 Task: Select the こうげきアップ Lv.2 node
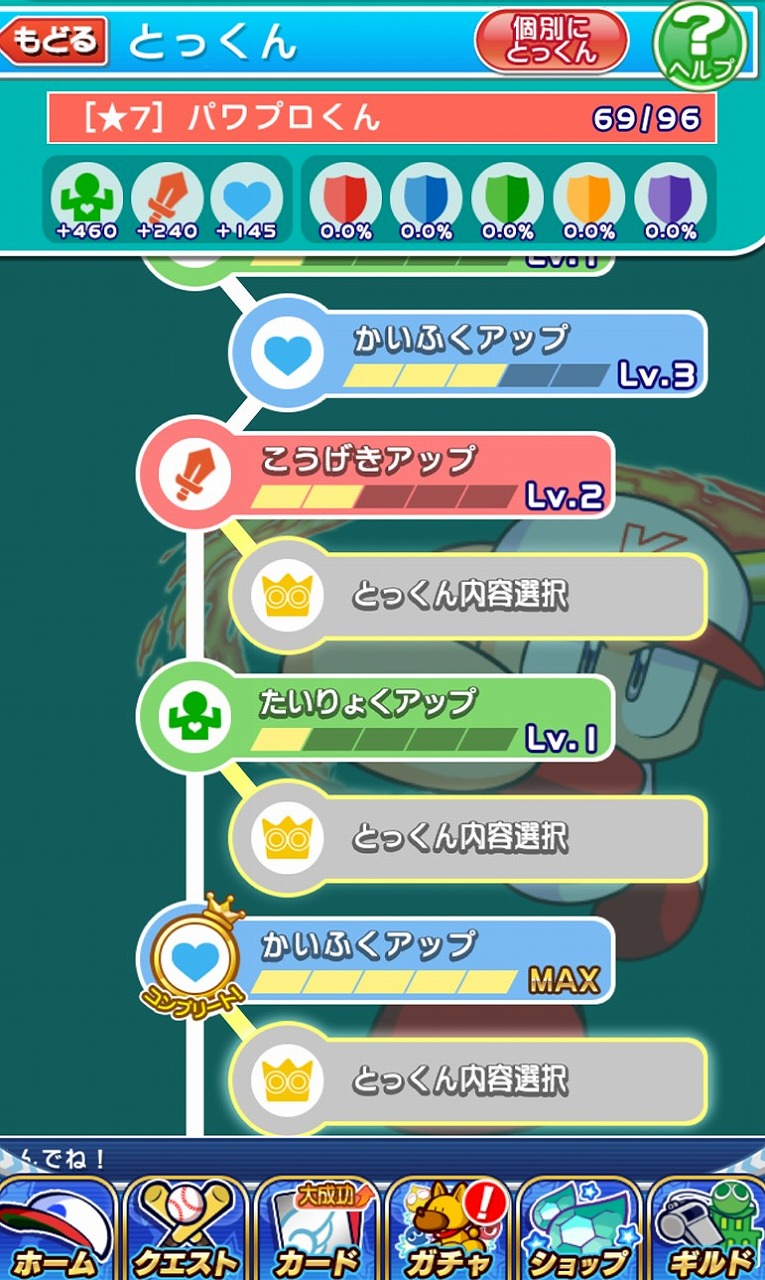click(x=375, y=476)
